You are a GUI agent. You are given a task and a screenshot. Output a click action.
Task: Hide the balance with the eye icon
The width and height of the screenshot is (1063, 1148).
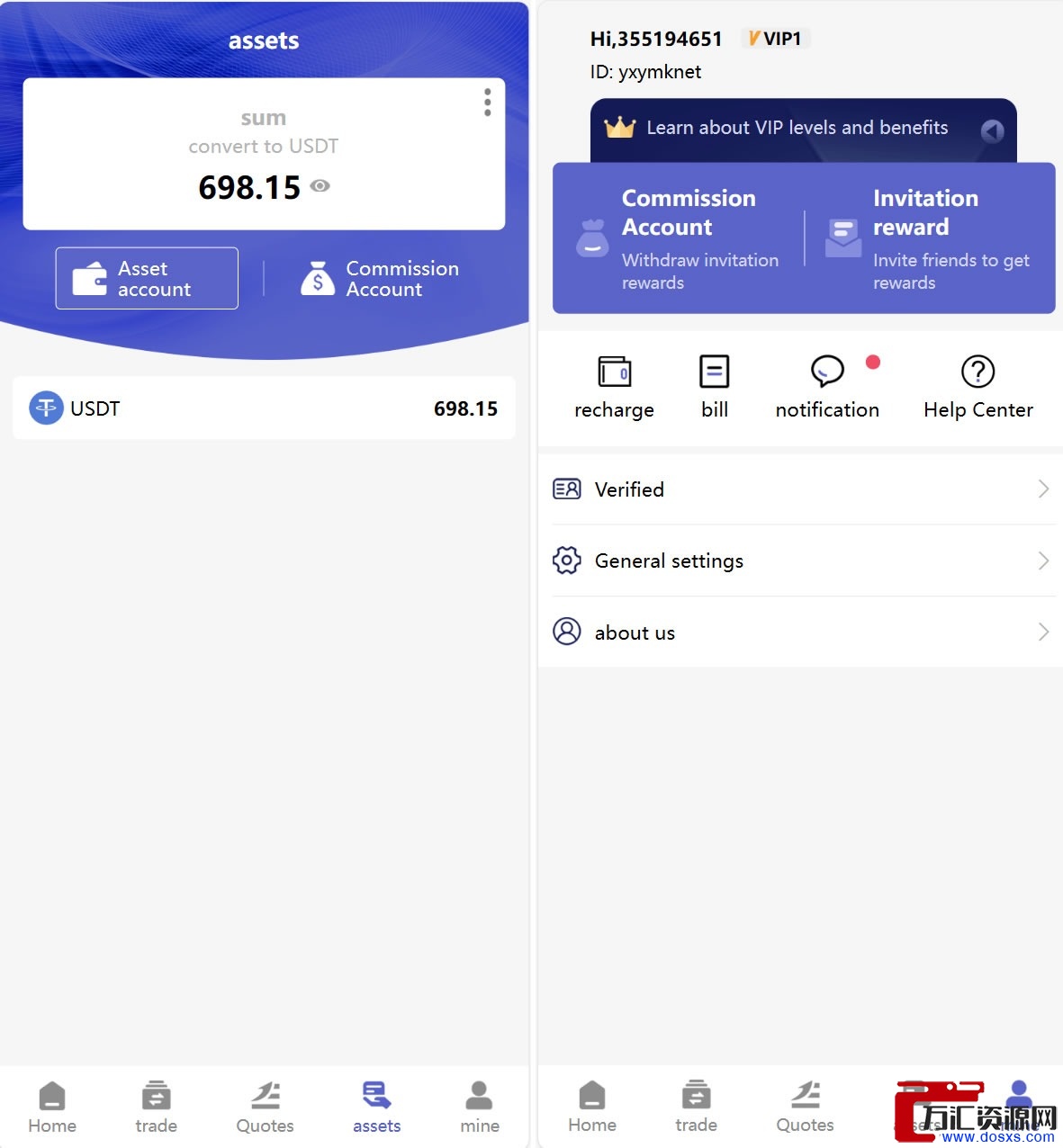(x=320, y=186)
